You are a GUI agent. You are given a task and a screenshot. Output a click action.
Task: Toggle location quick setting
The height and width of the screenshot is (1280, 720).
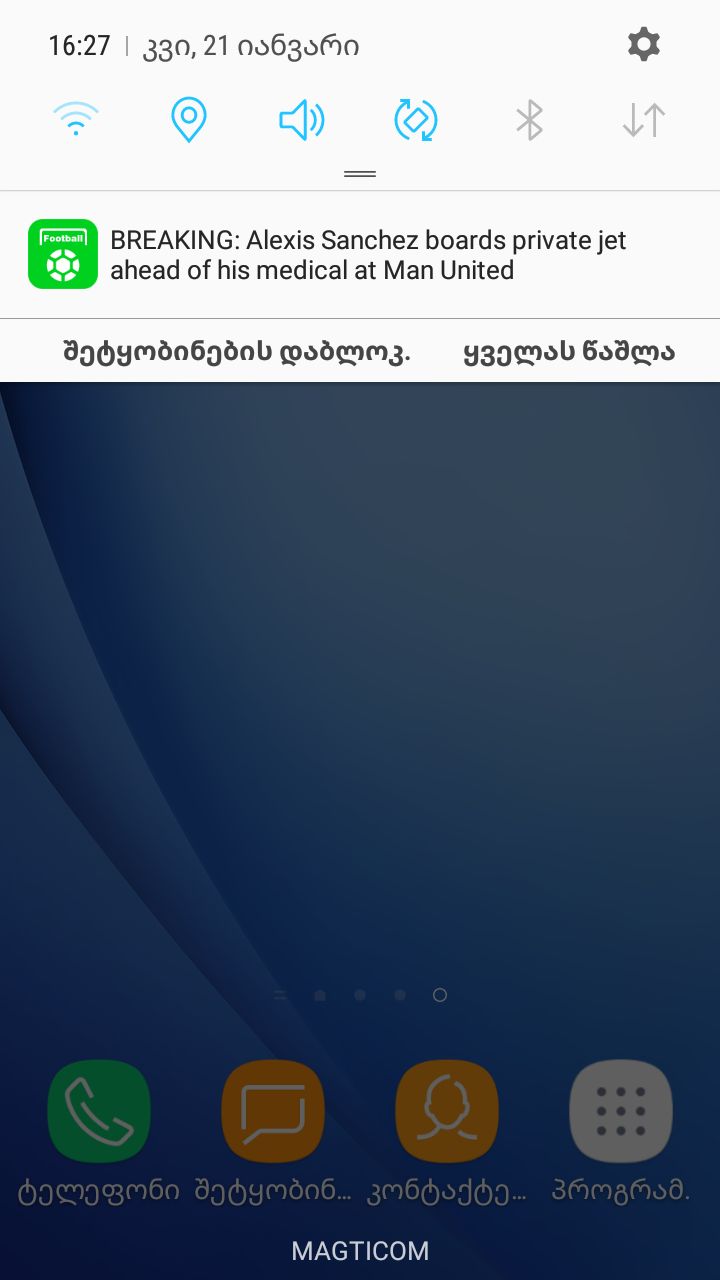pos(188,121)
